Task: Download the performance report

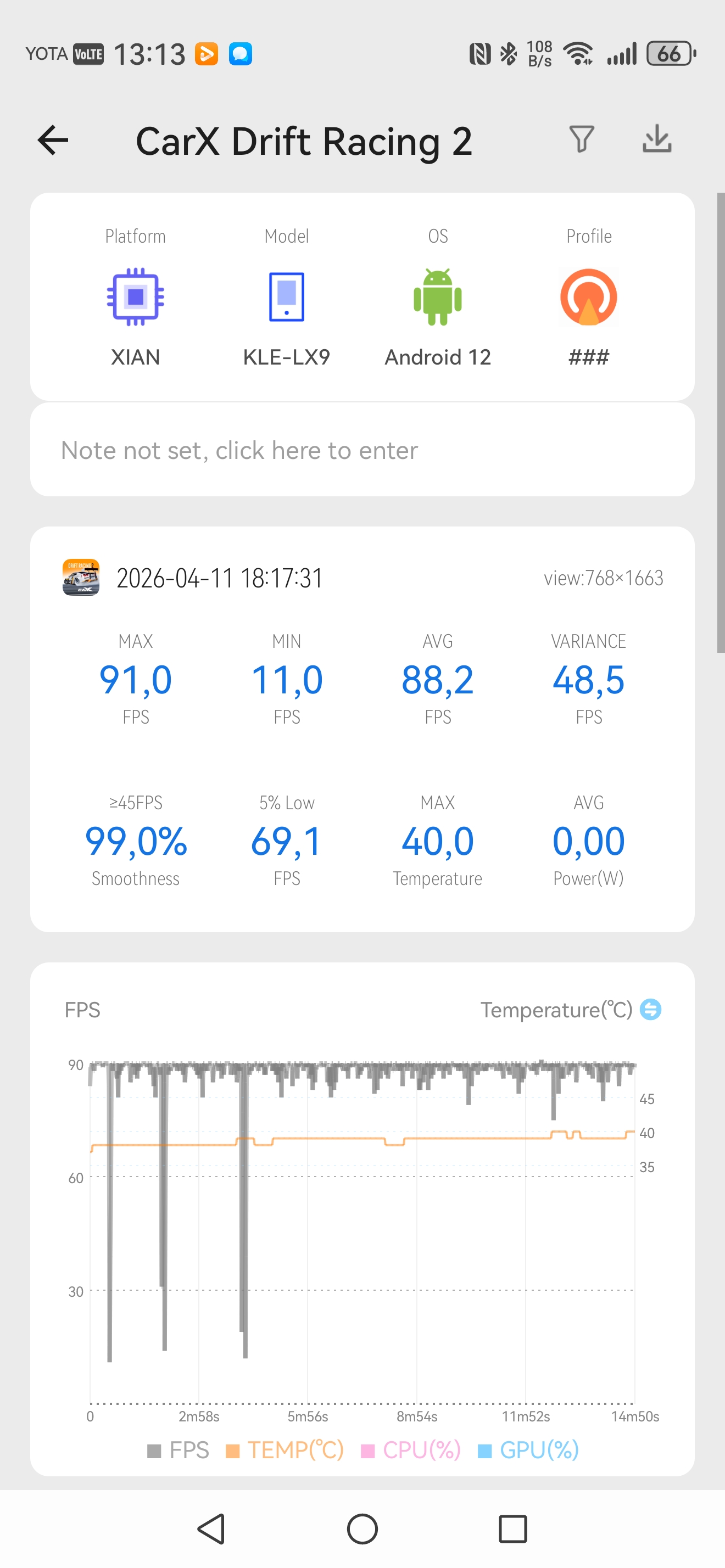Action: 657,139
